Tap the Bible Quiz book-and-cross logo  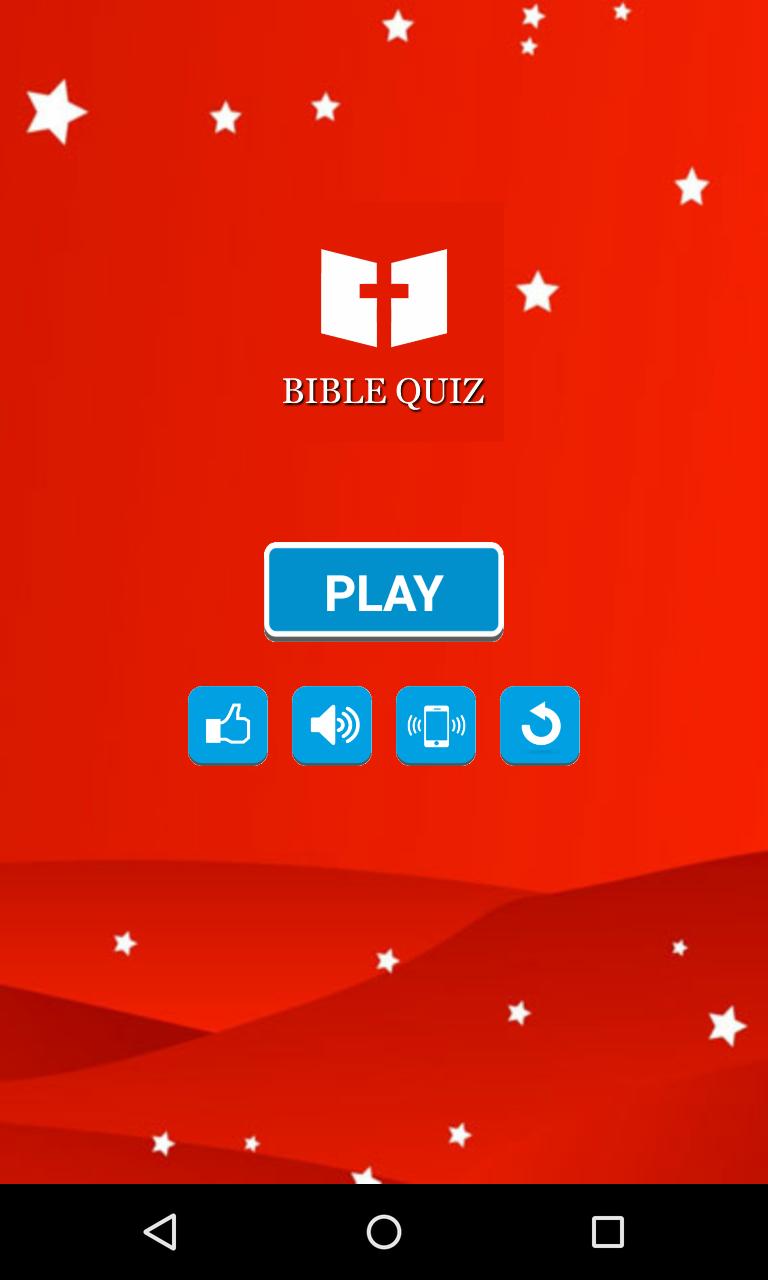383,298
